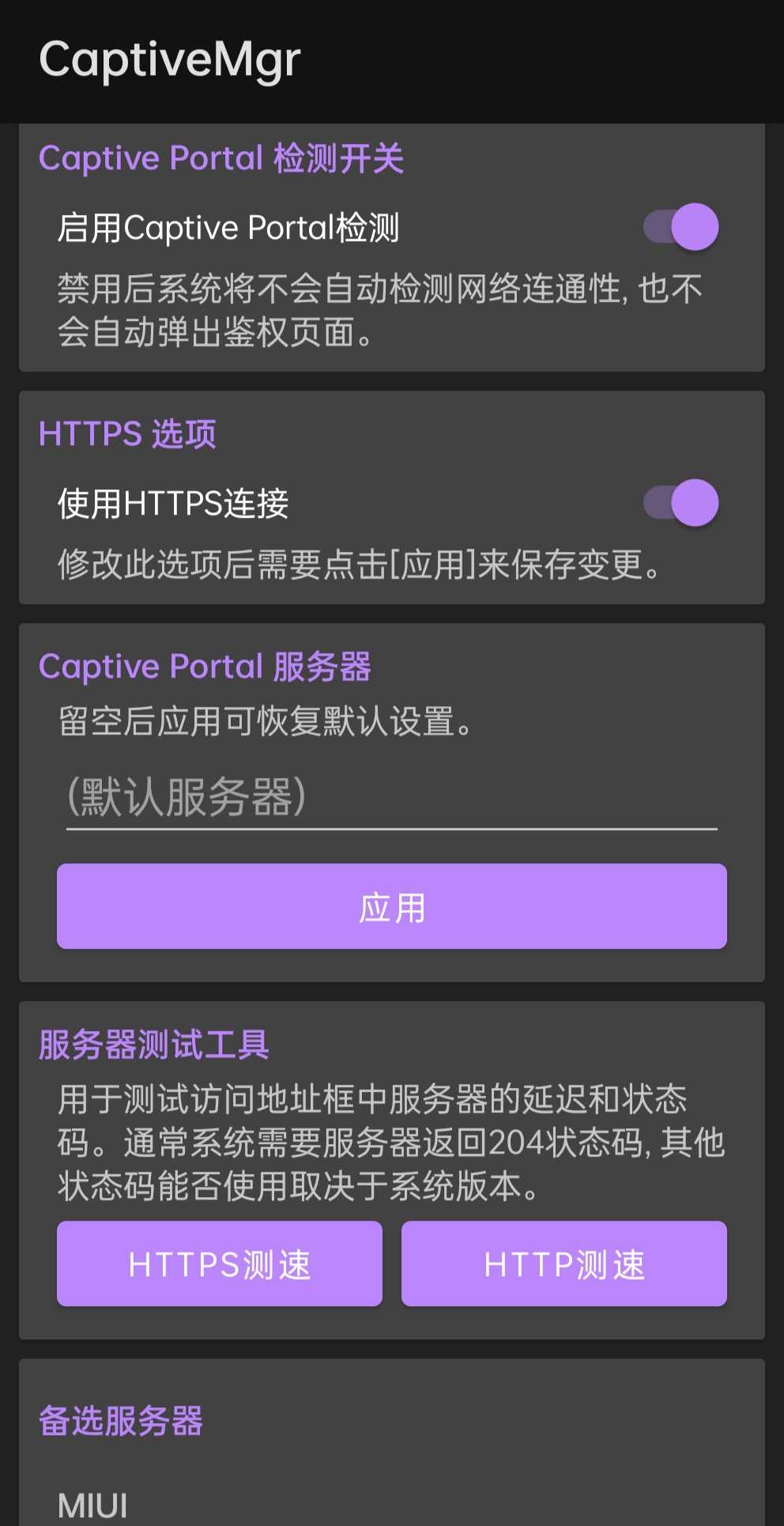Run the HTTPS测速 test
Viewport: 784px width, 1526px height.
(x=220, y=1263)
